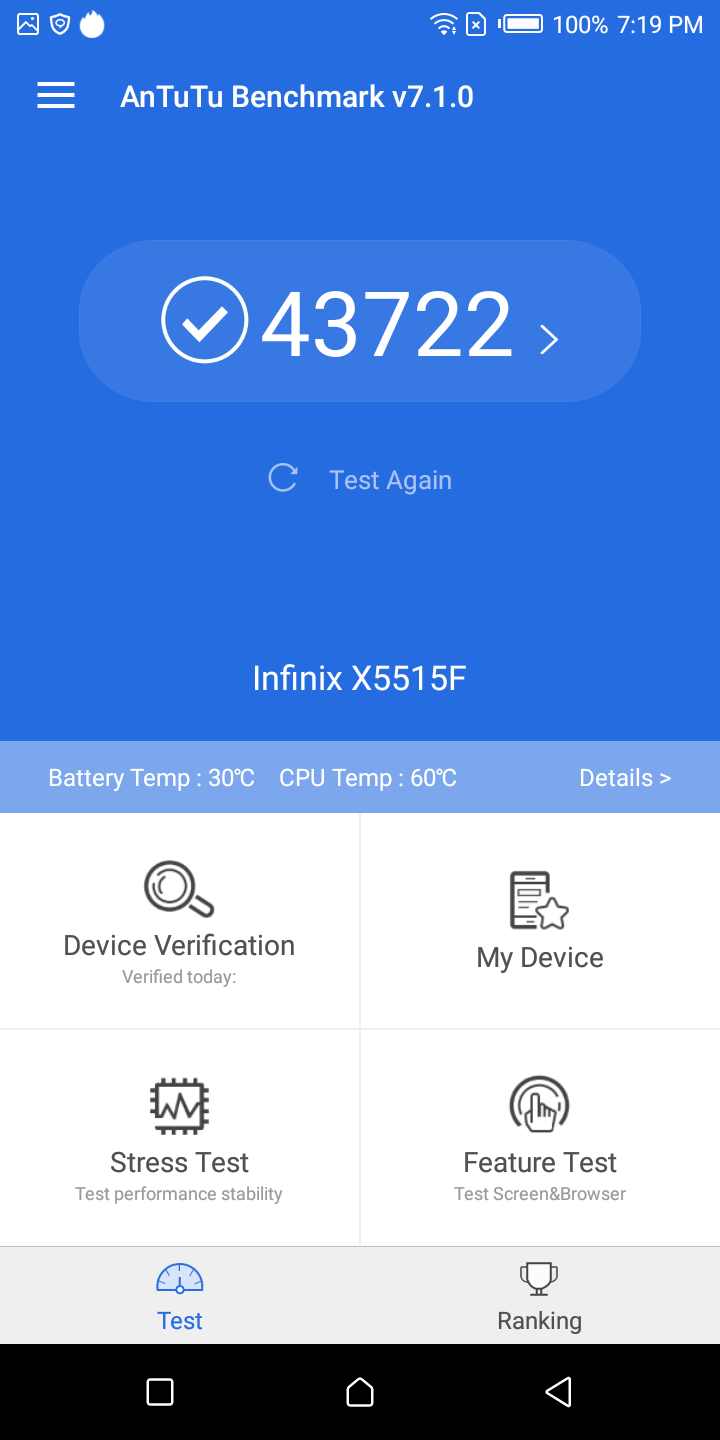Image resolution: width=720 pixels, height=1440 pixels.
Task: Select the Test tab
Action: tap(180, 1296)
